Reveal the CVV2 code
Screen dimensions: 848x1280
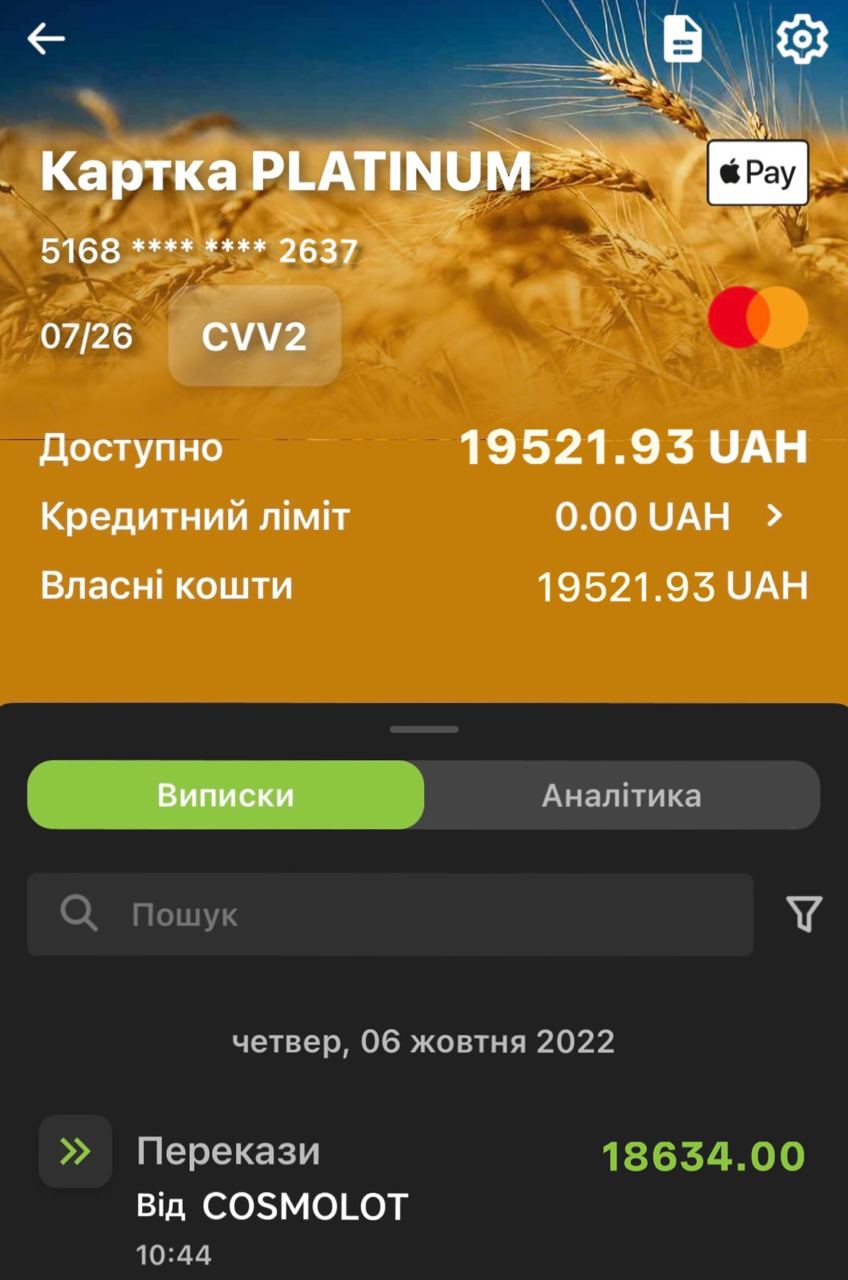254,337
